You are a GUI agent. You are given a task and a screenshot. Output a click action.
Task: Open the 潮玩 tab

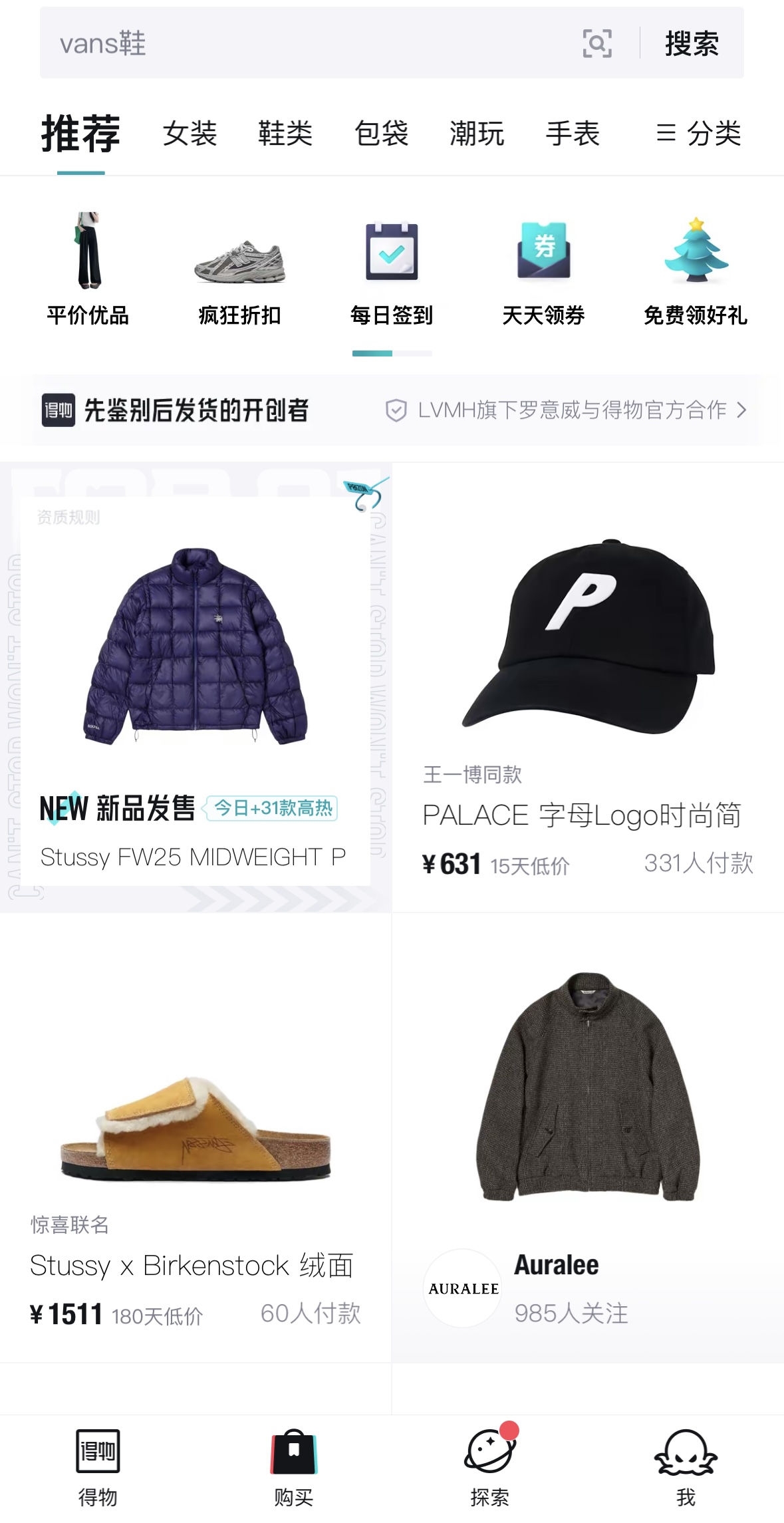(x=477, y=134)
